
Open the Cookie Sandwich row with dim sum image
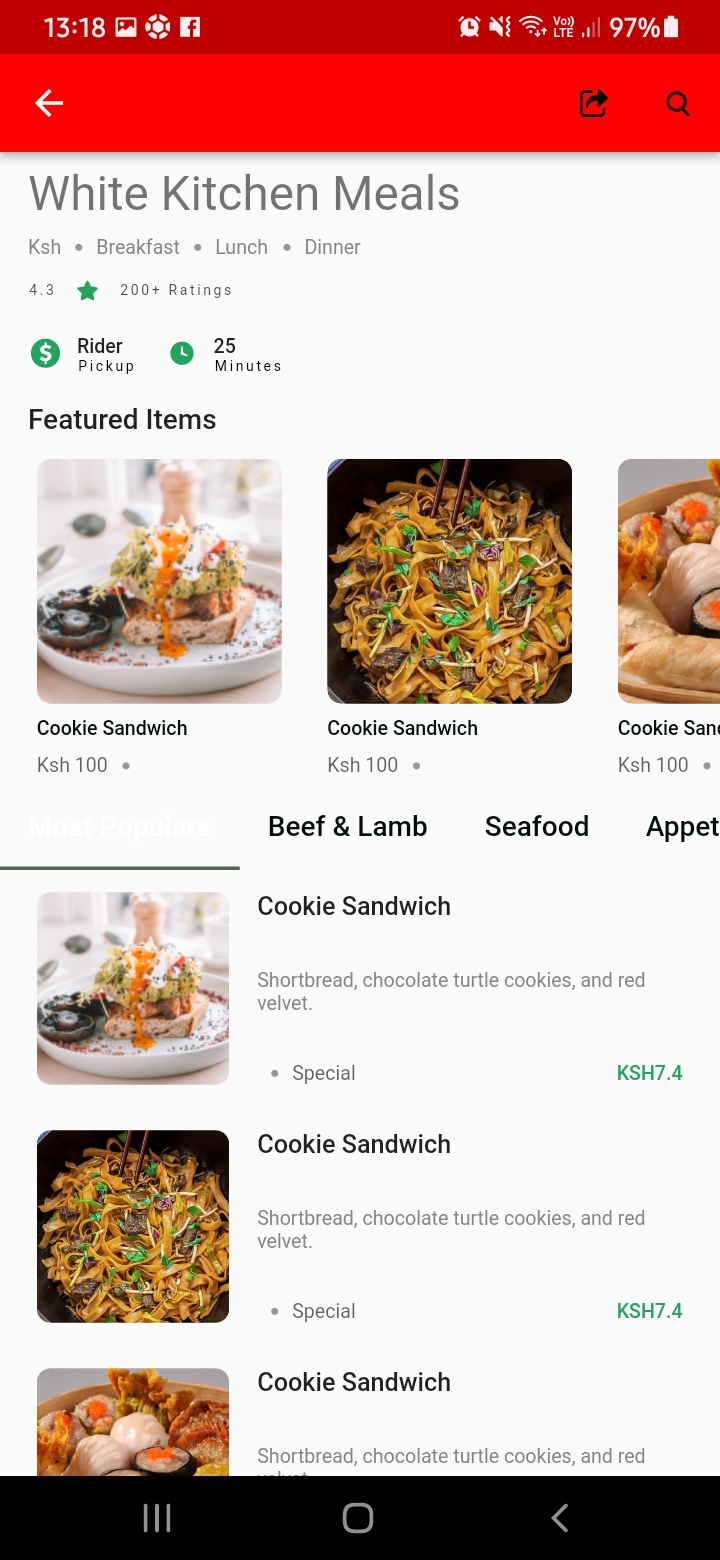click(x=360, y=1420)
